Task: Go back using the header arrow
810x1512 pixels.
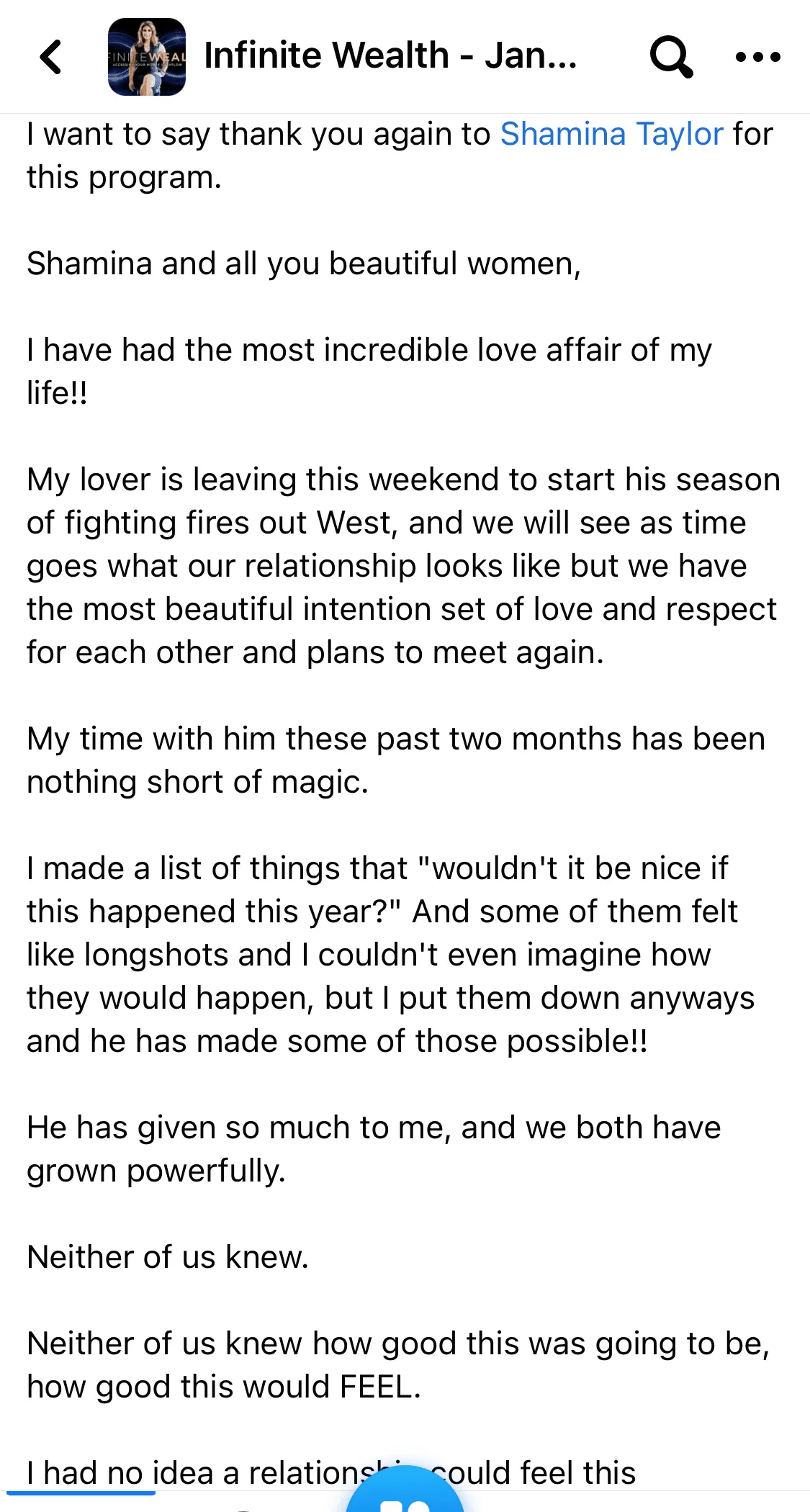Action: [x=51, y=57]
